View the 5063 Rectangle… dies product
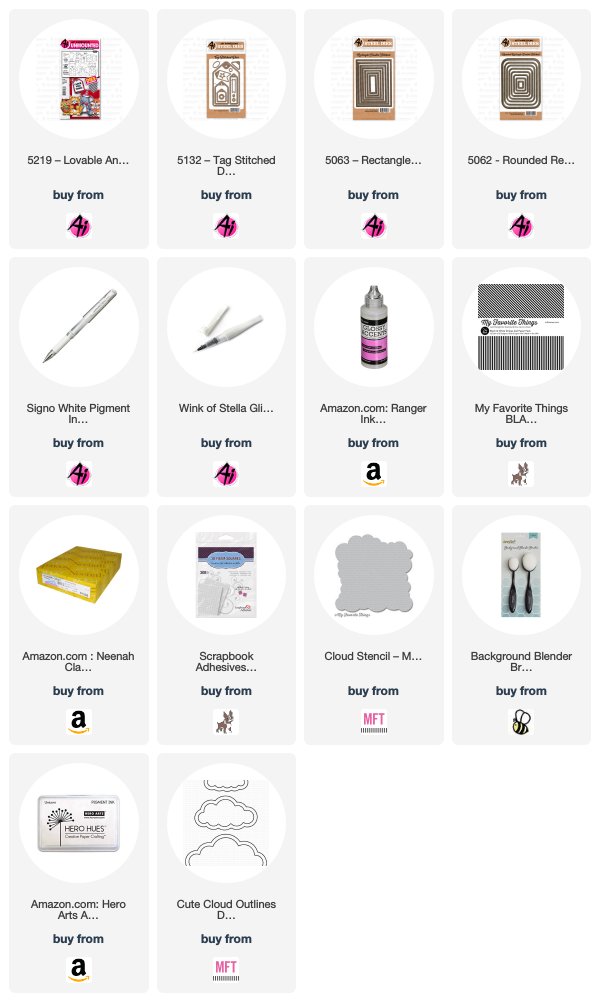Image resolution: width=600 pixels, height=1002 pixels. (373, 128)
